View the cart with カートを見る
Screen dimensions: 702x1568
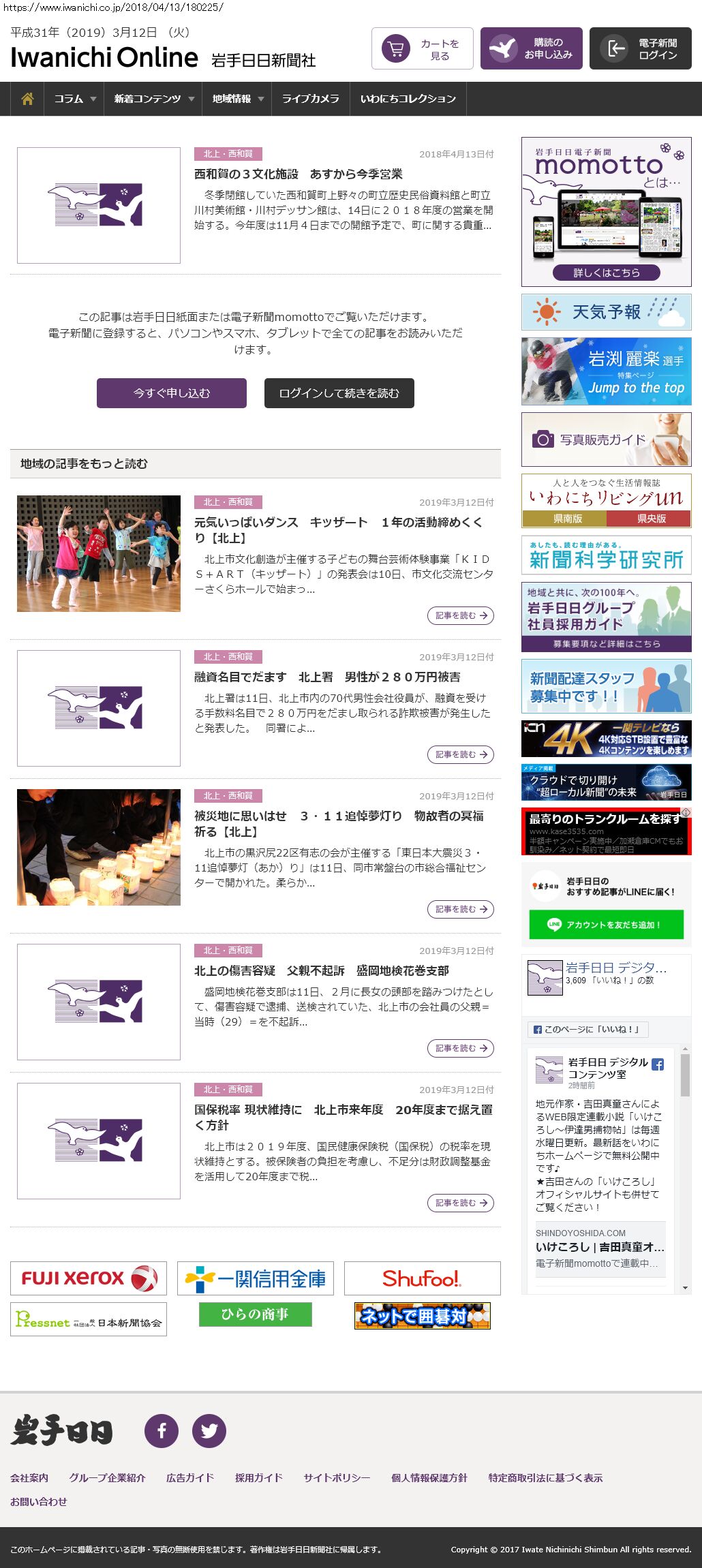[422, 48]
